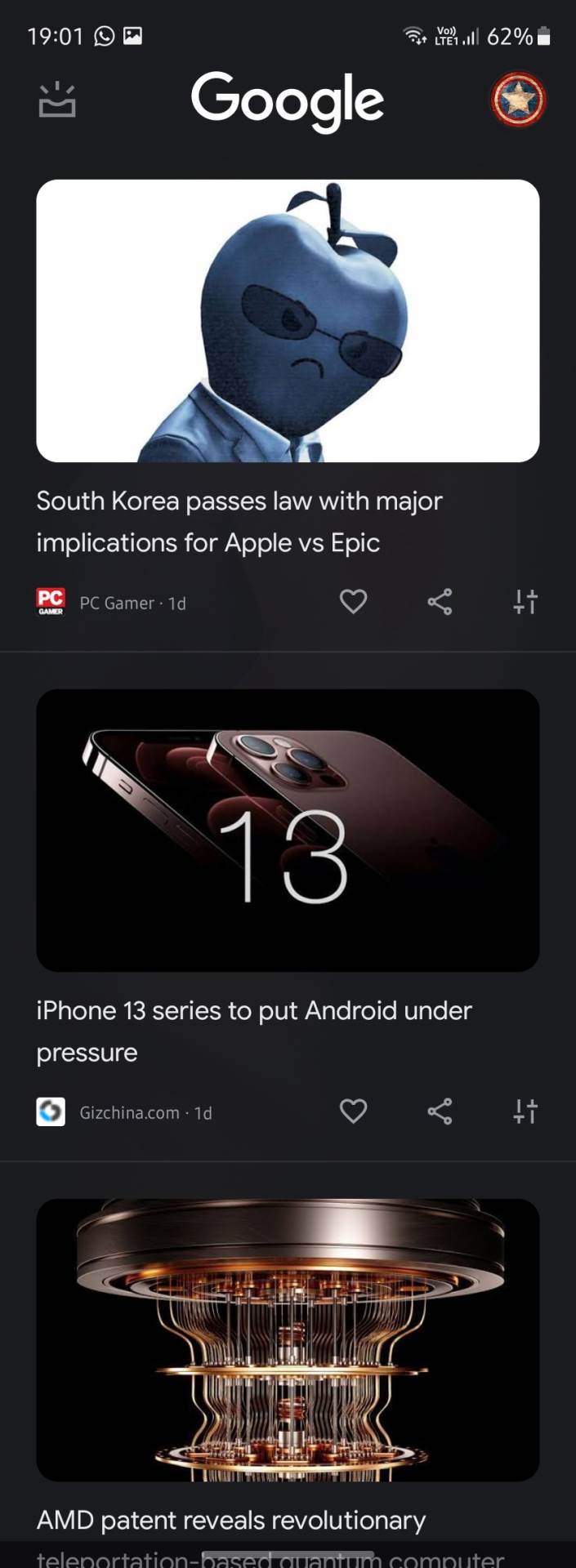Open the iPhone 13 series article

tap(253, 1031)
